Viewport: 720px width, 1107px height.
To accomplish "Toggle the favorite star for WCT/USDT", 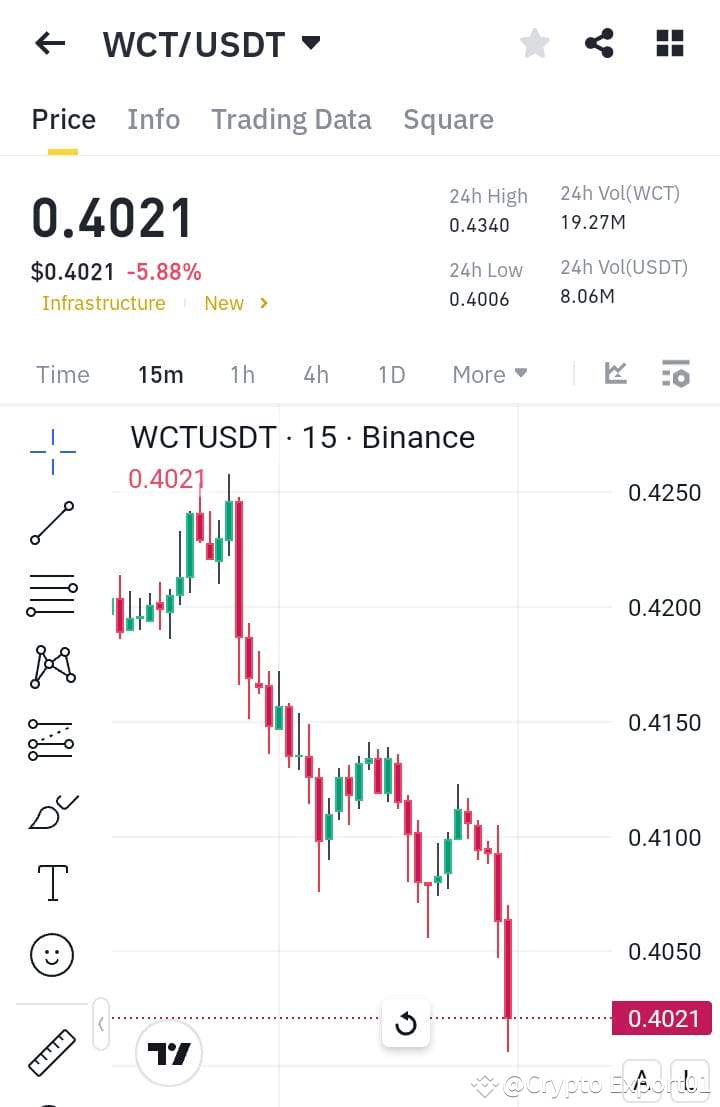I will pos(534,43).
